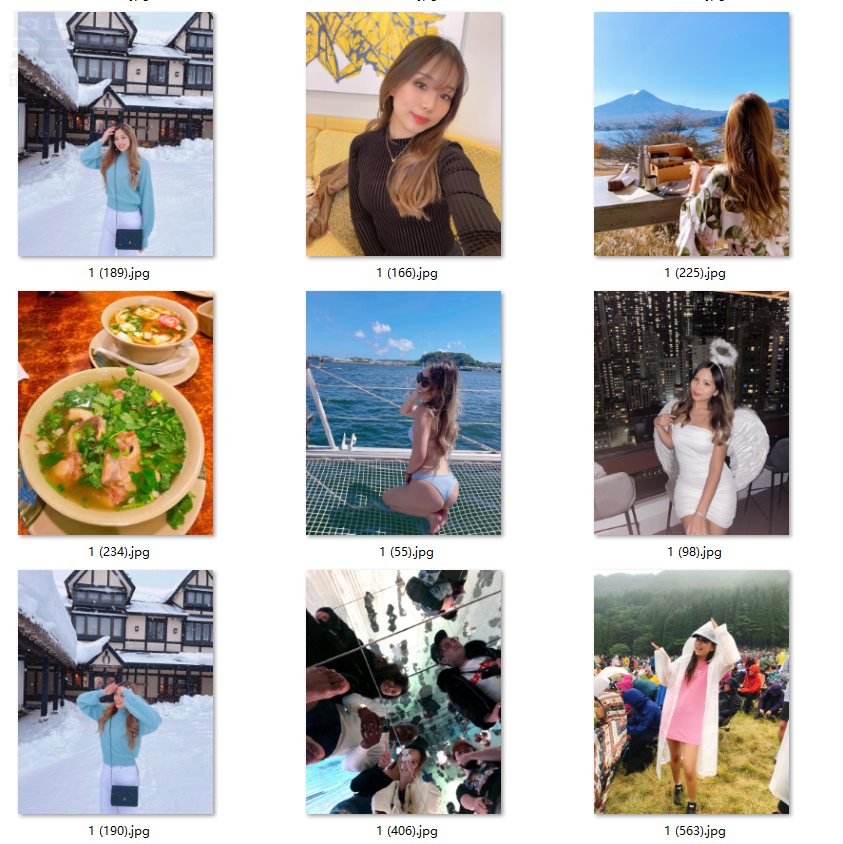Open image file 1 (189).jpg

(116, 134)
